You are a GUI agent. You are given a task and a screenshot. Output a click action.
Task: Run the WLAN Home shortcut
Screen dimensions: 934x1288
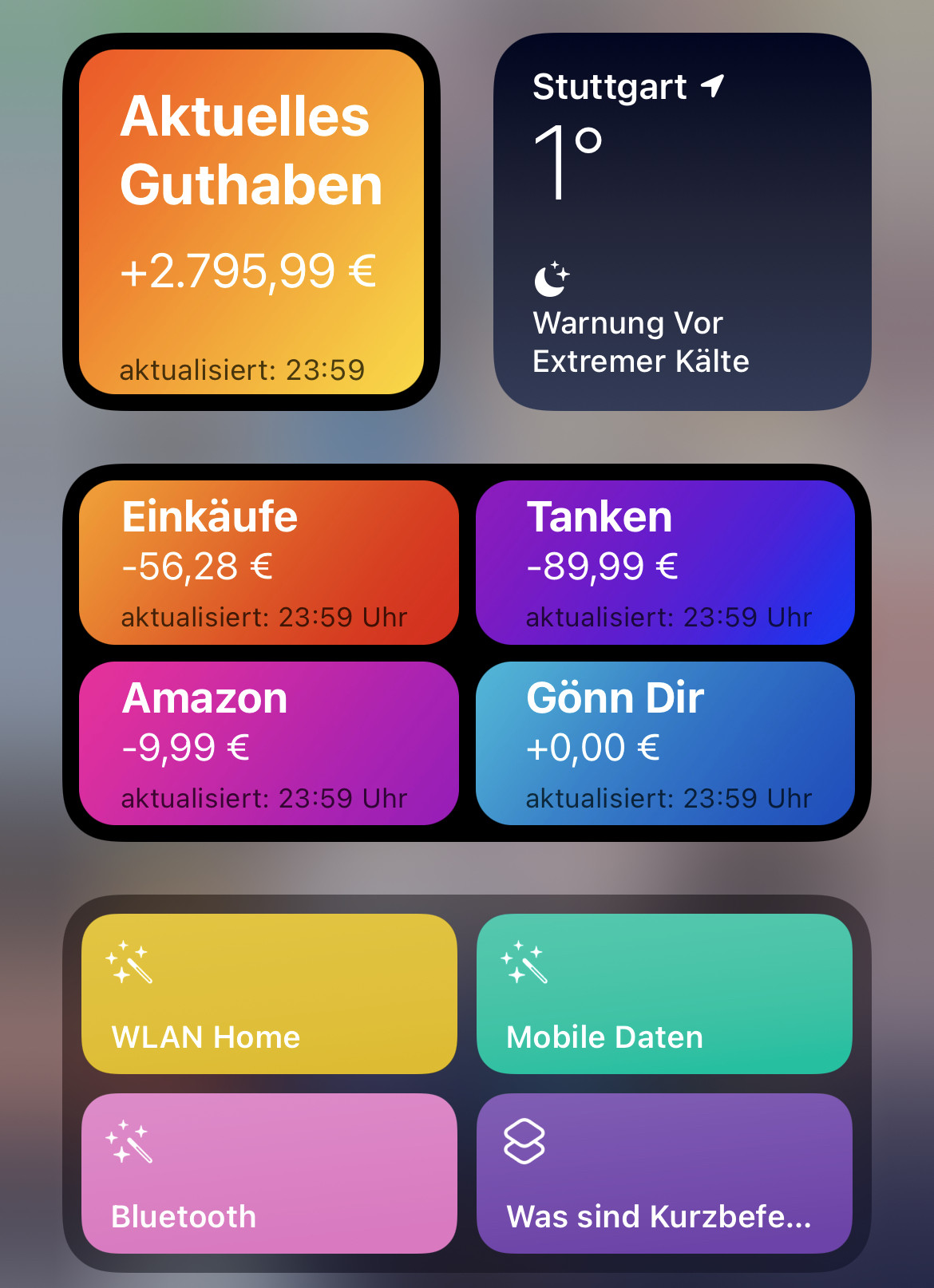coord(269,994)
